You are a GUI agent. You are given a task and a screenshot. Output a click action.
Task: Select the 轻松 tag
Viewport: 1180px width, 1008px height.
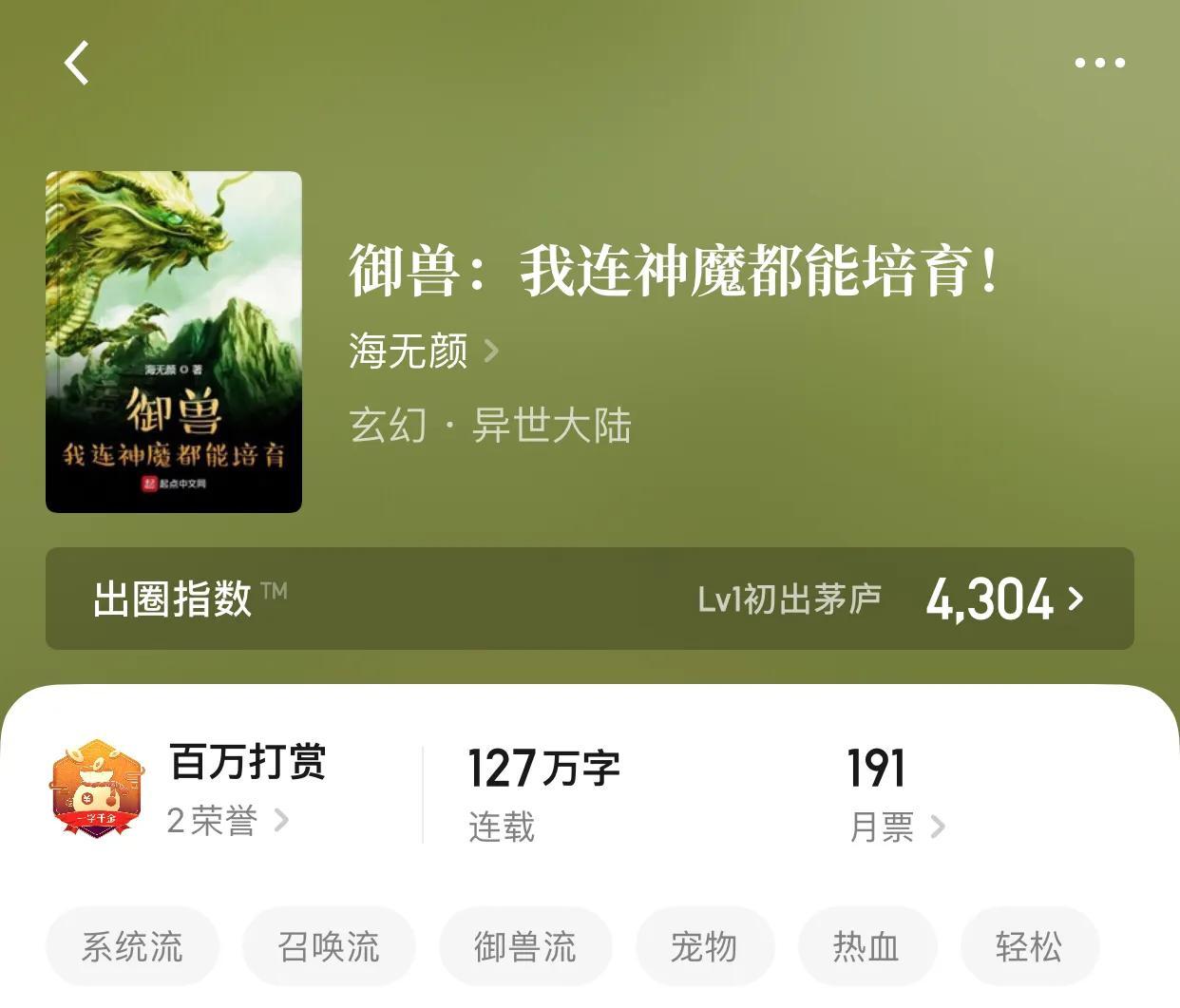pyautogui.click(x=1029, y=946)
